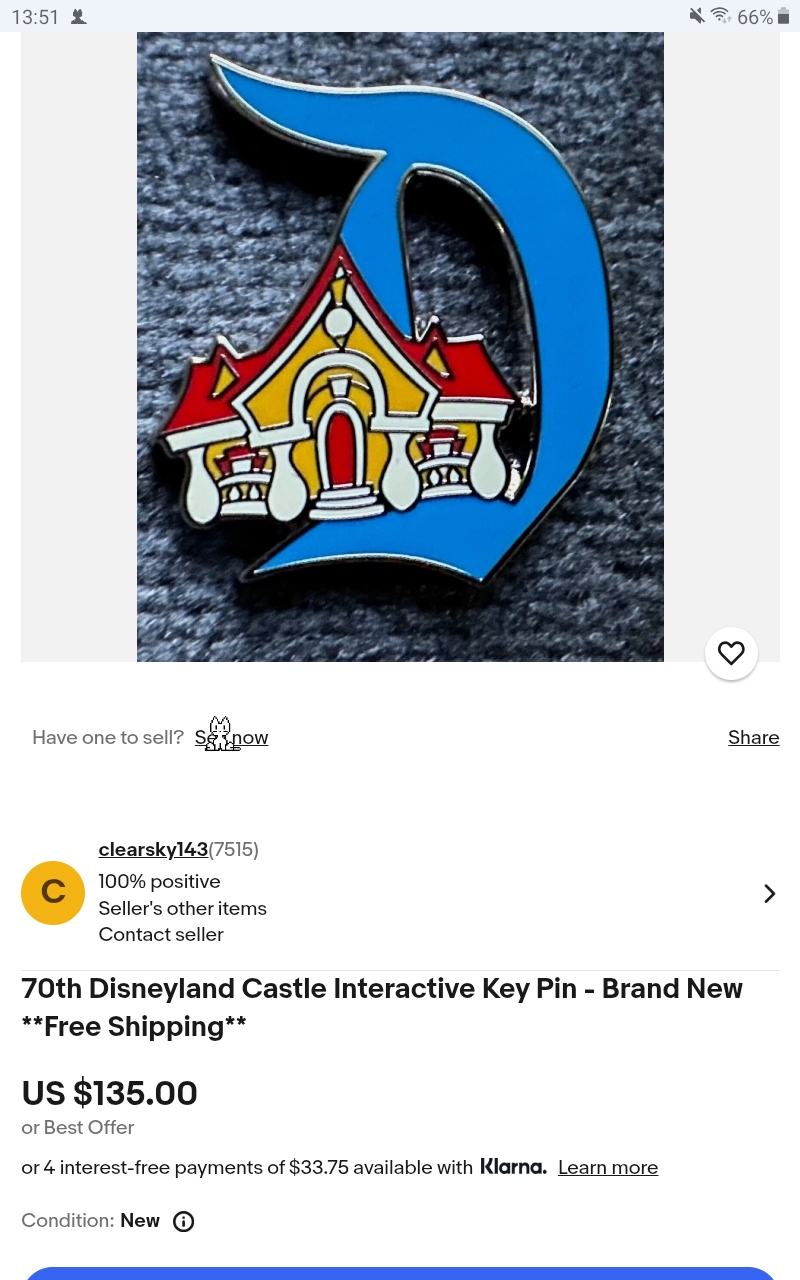Add this pin to your watchlist

(x=731, y=653)
